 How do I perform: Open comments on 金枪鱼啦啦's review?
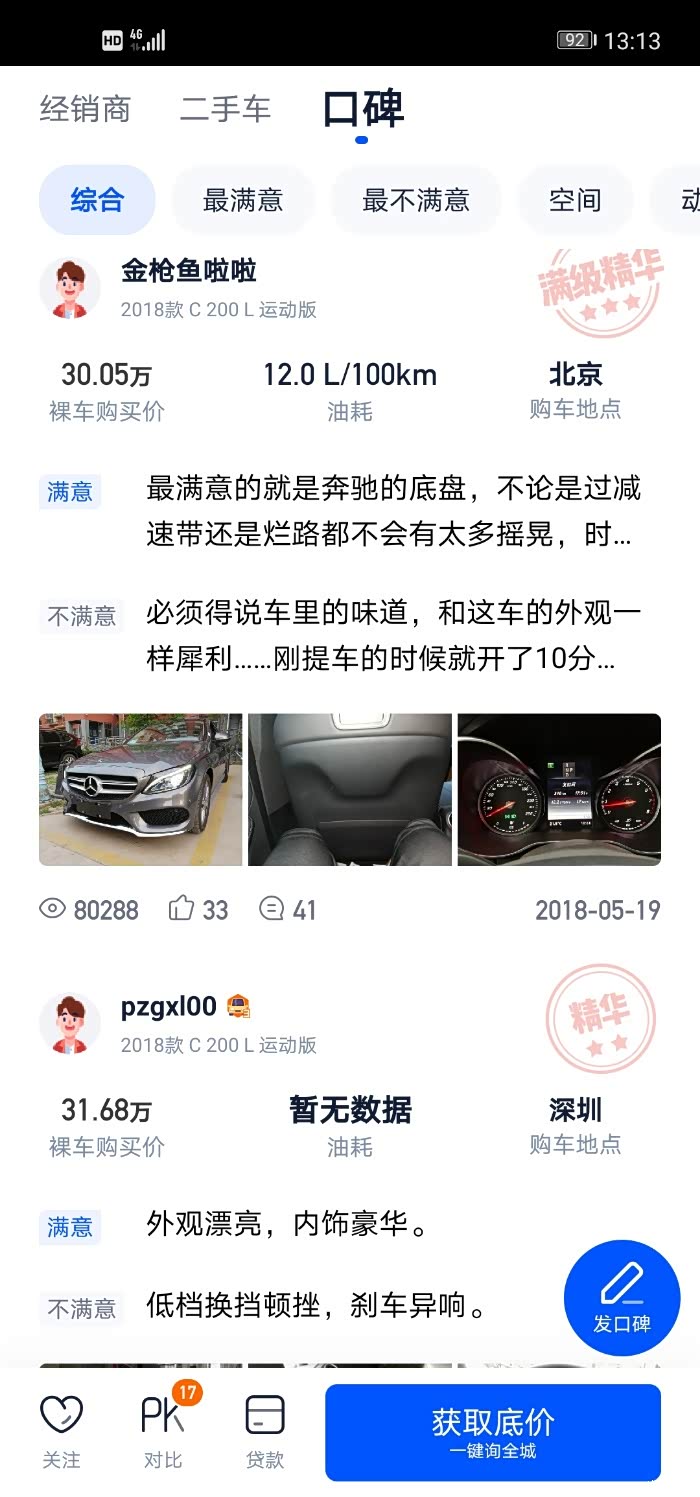point(288,909)
